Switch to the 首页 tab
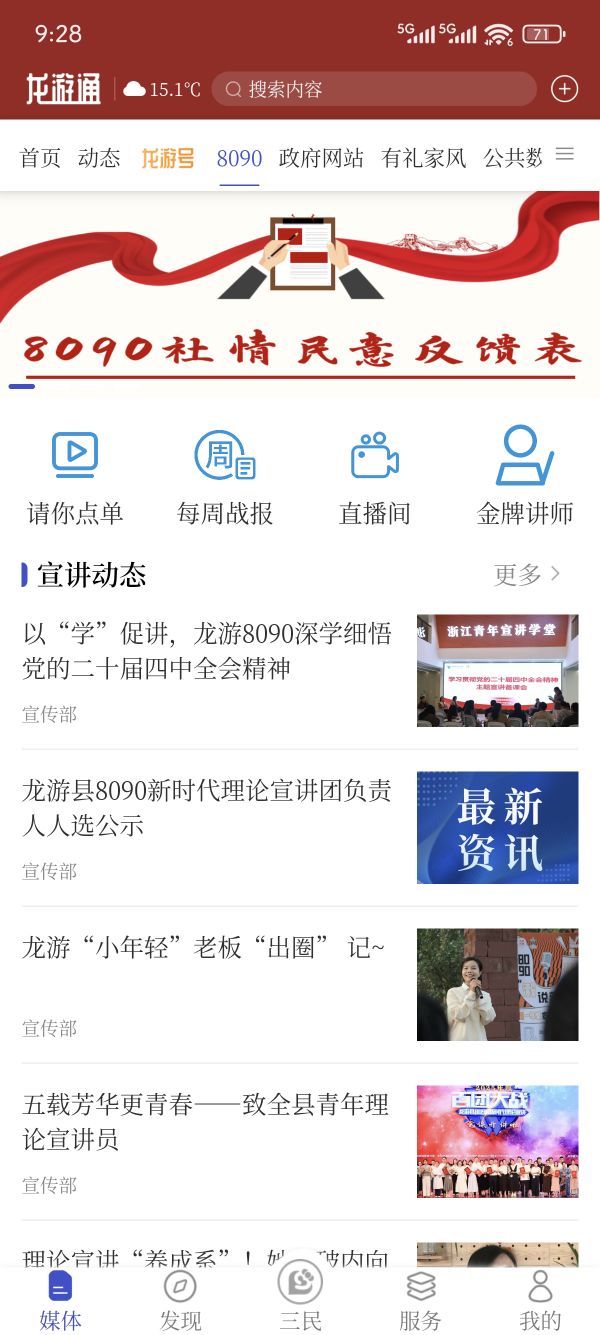600x1335 pixels. tap(40, 158)
